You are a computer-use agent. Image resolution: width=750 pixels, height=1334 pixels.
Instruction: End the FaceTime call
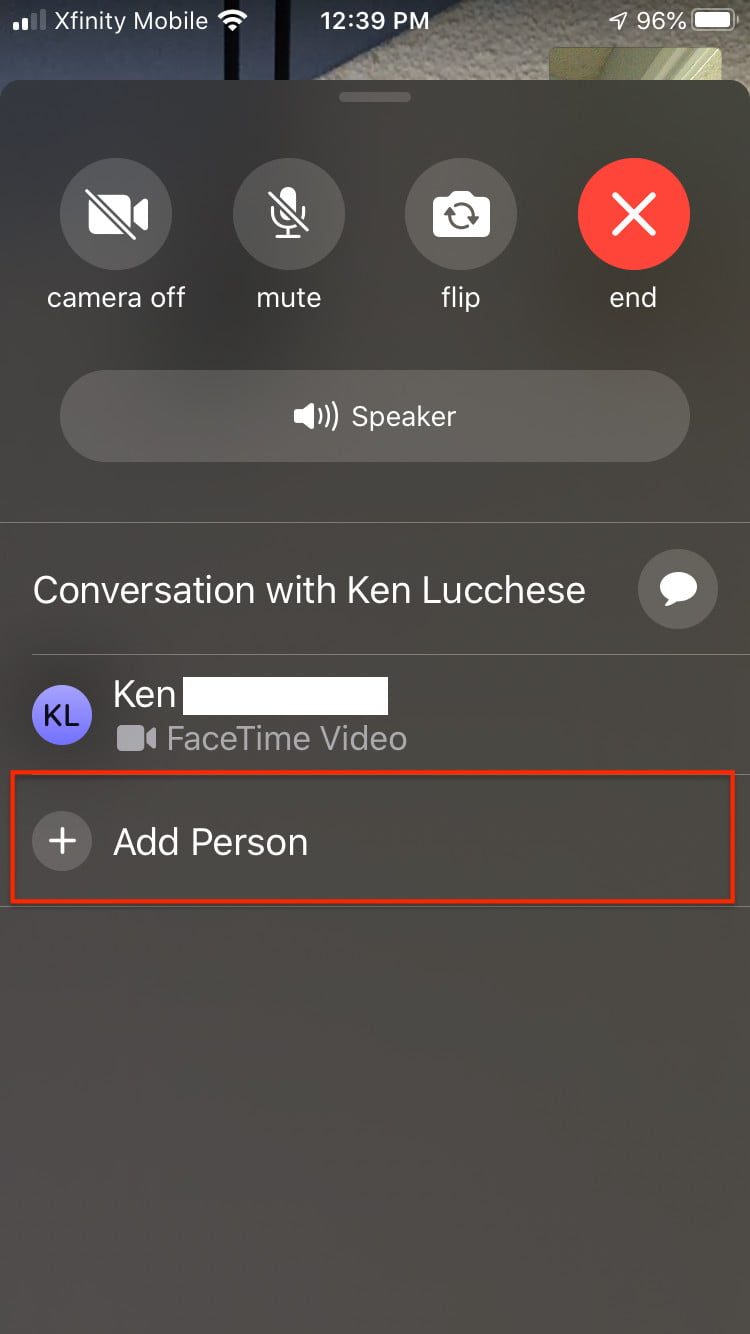point(633,215)
